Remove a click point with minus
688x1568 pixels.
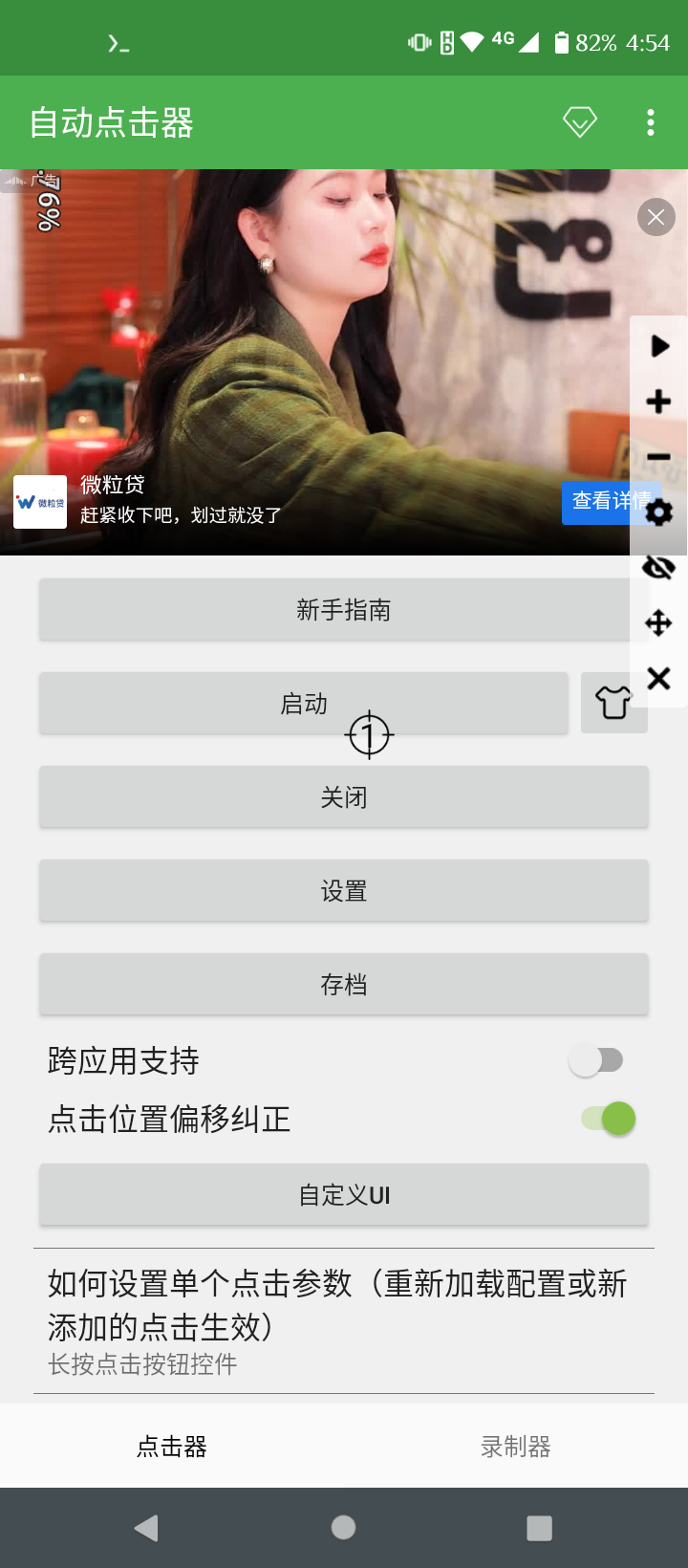(x=658, y=457)
